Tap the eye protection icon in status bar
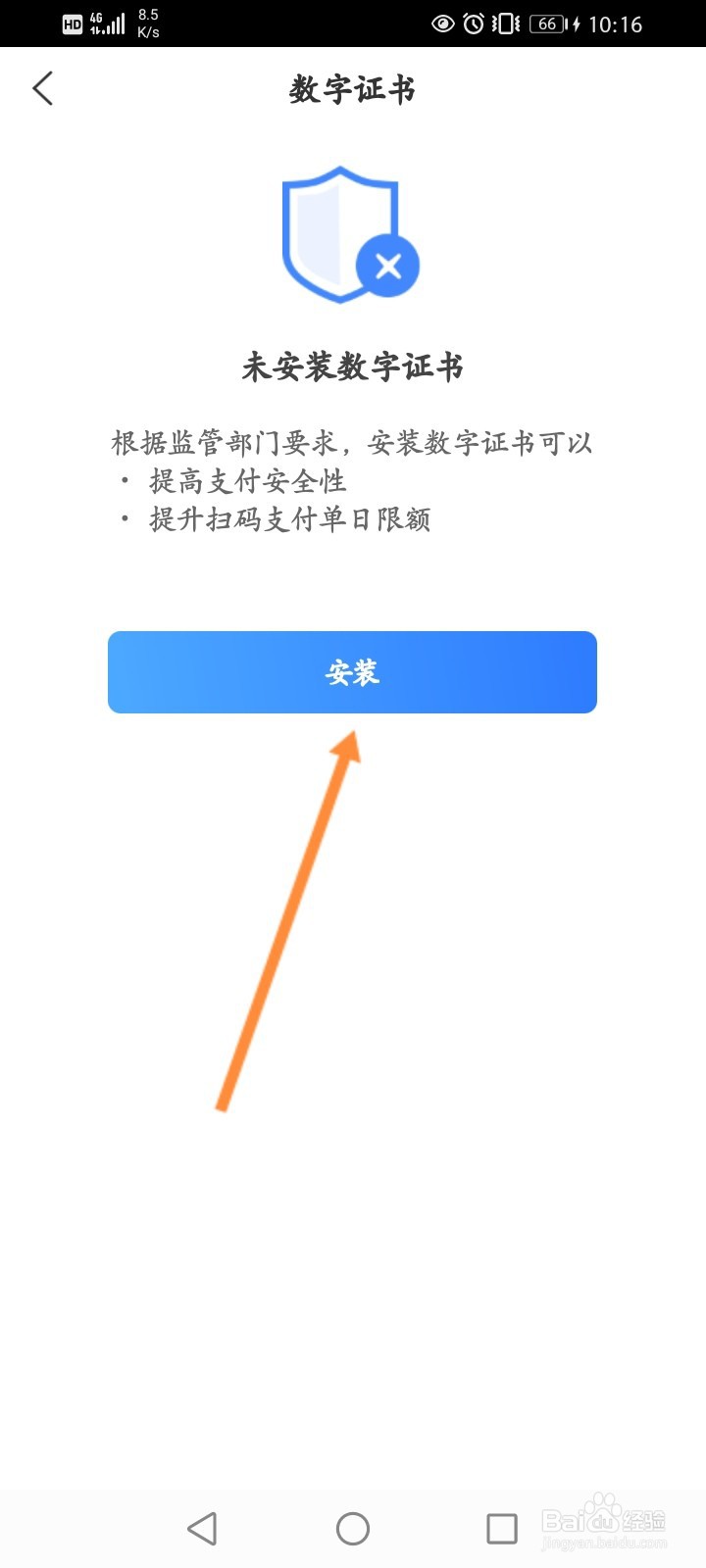 point(444,24)
